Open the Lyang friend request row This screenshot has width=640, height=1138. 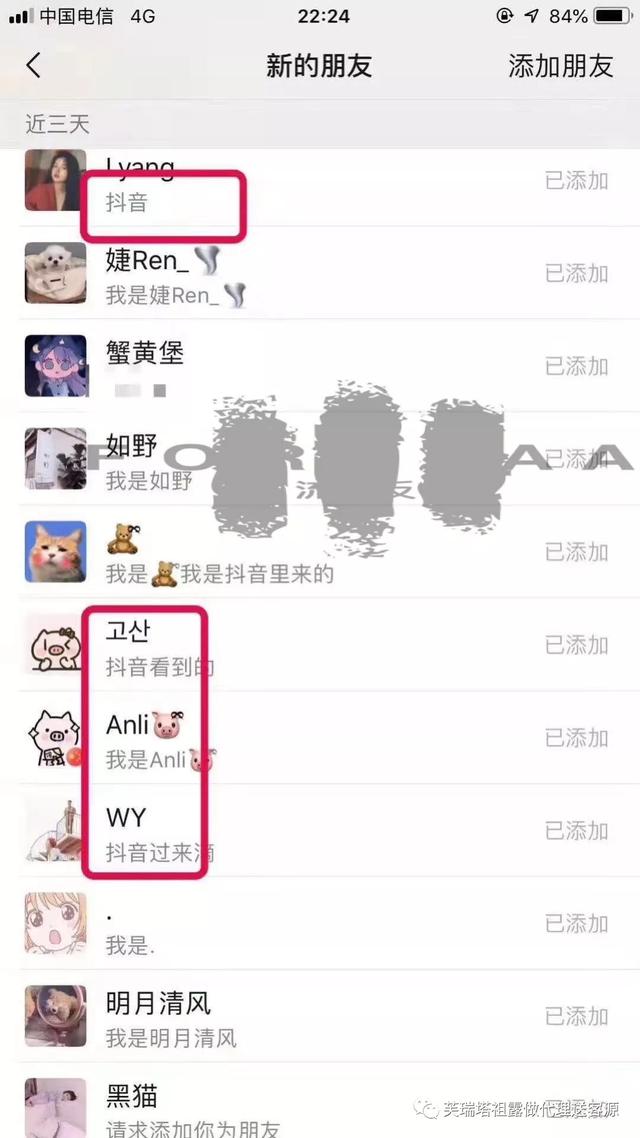click(x=300, y=182)
